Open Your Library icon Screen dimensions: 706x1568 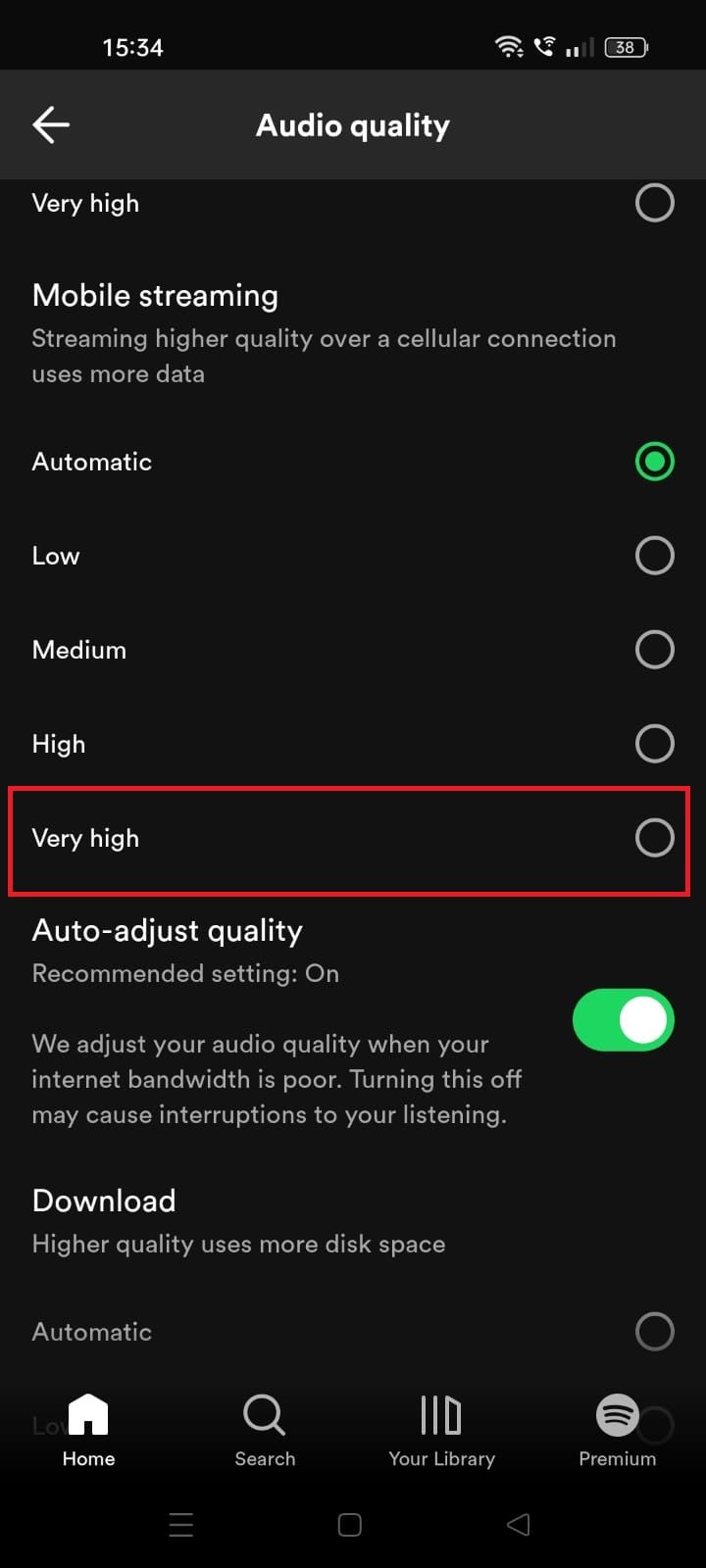click(441, 1416)
